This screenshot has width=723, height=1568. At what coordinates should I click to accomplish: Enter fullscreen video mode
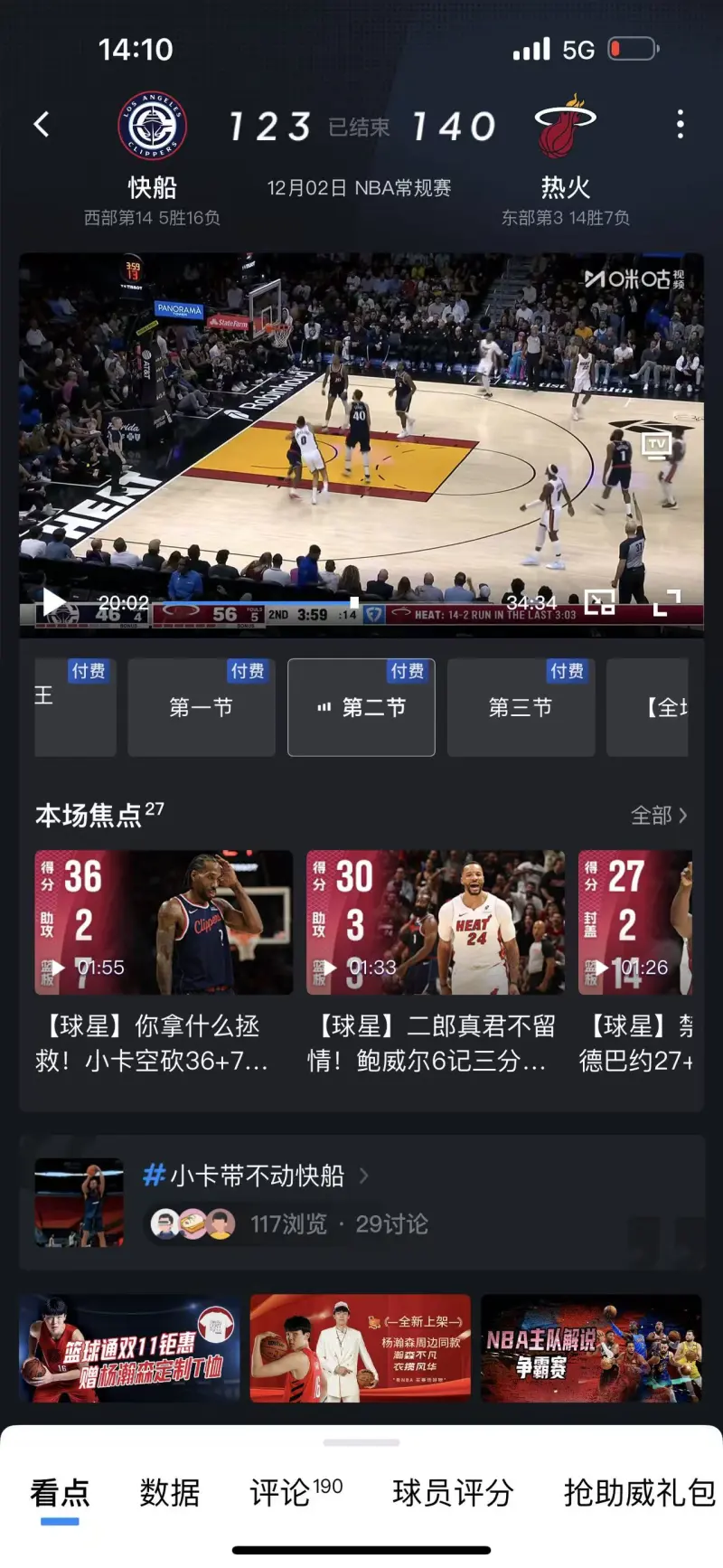(x=666, y=602)
